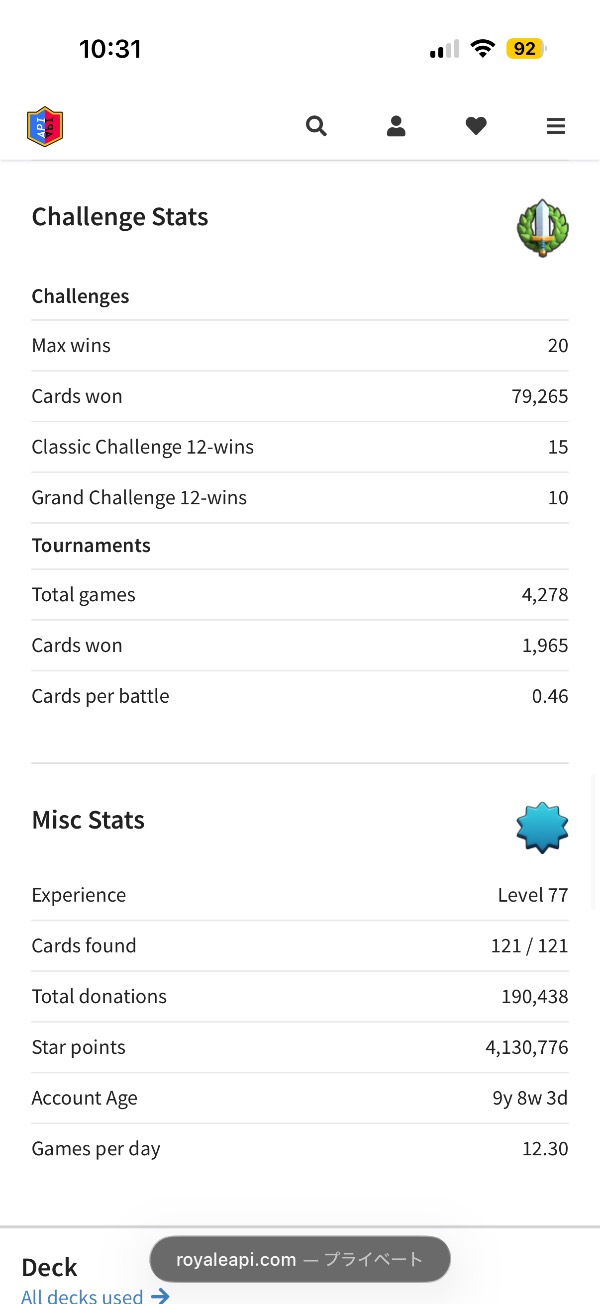Open the hamburger menu
600x1304 pixels.
pos(556,126)
